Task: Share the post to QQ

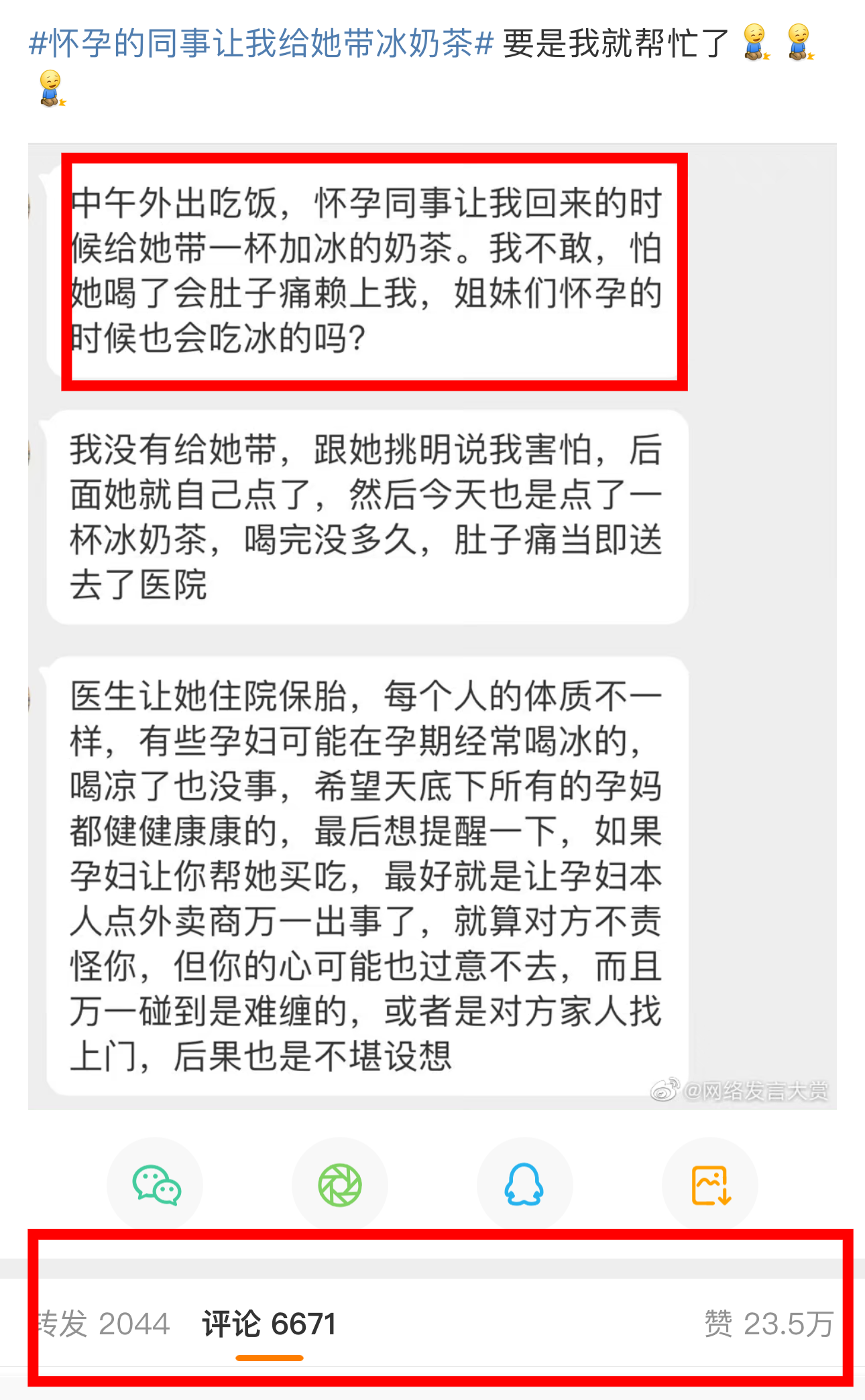Action: click(x=524, y=1185)
